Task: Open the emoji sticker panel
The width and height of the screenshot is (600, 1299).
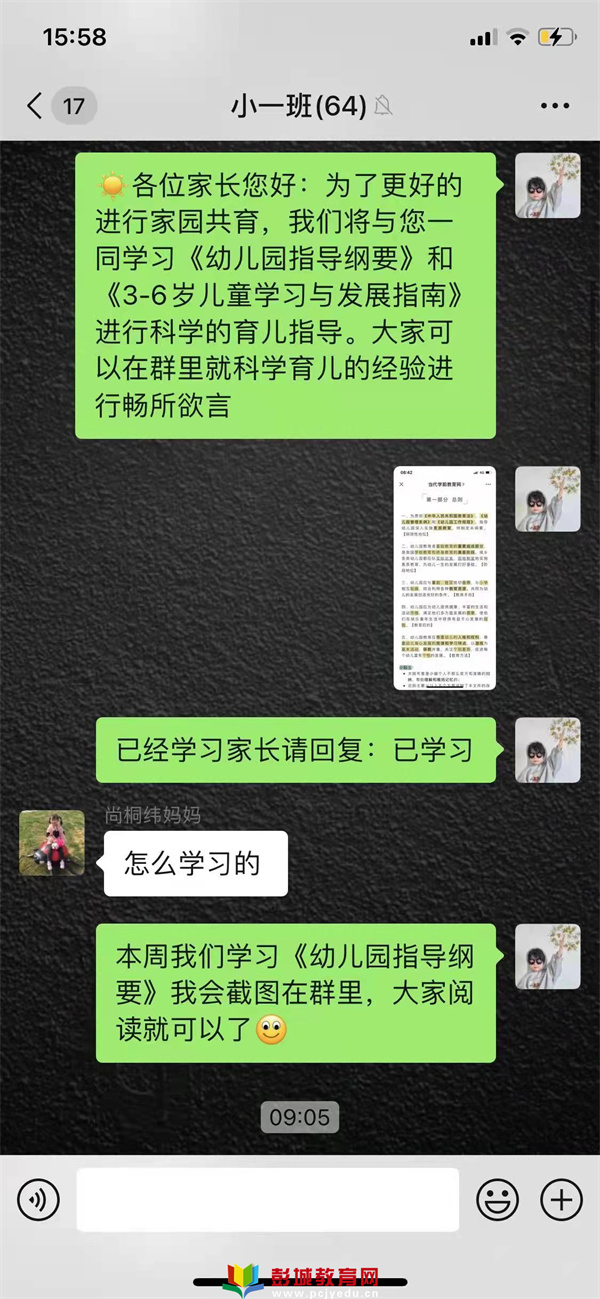Action: pos(497,1198)
